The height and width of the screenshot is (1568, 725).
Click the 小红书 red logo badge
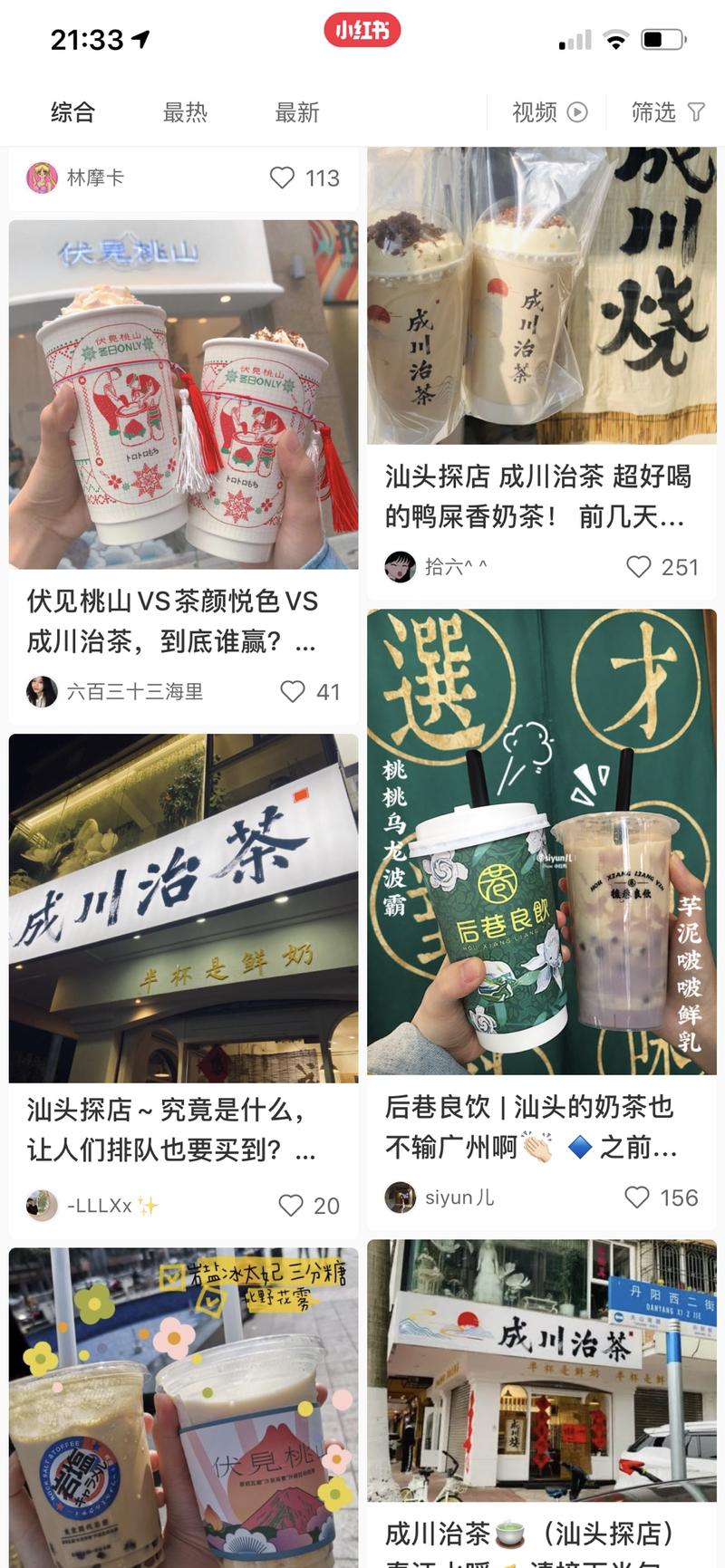pos(362,28)
